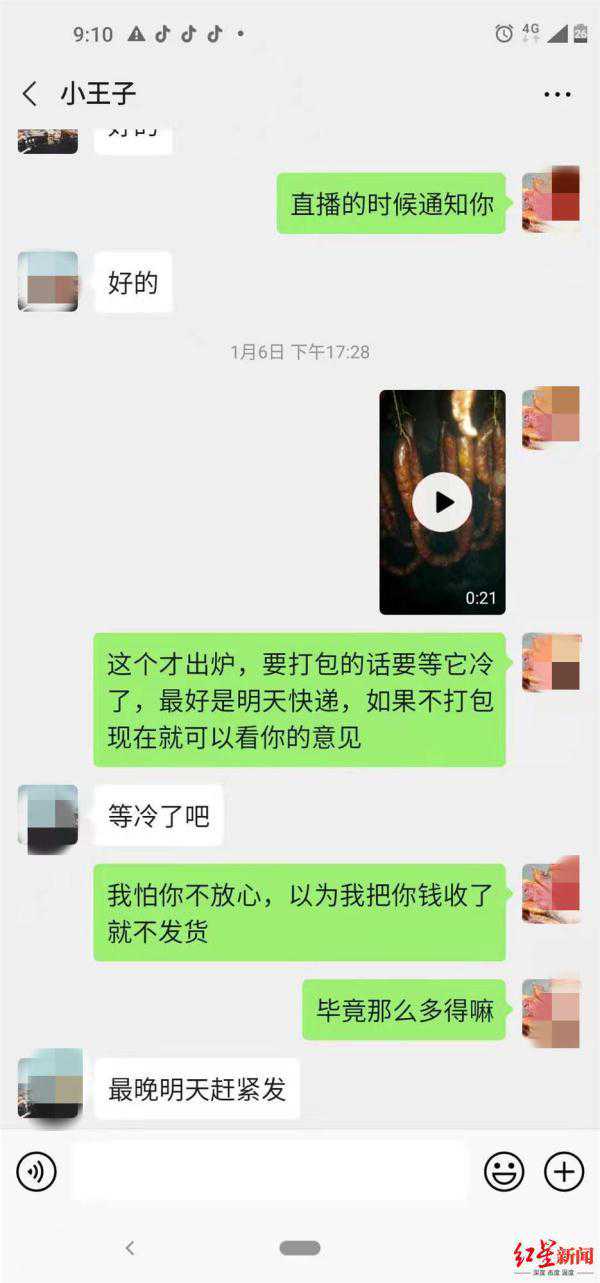
Task: Open the contact's avatar beside 等冷了吧
Action: point(47,816)
